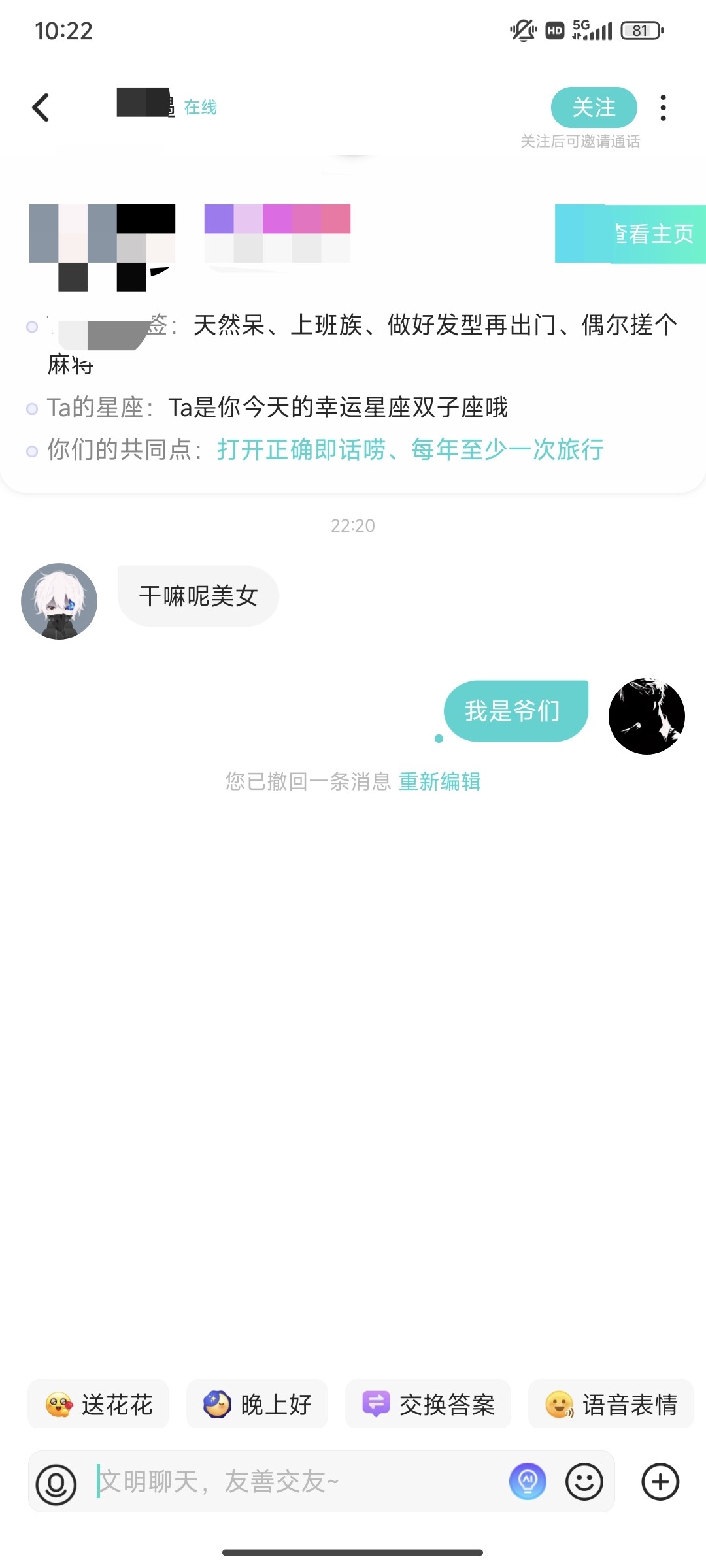Switch to voice input with microphone icon
The width and height of the screenshot is (706, 1568).
point(56,1483)
